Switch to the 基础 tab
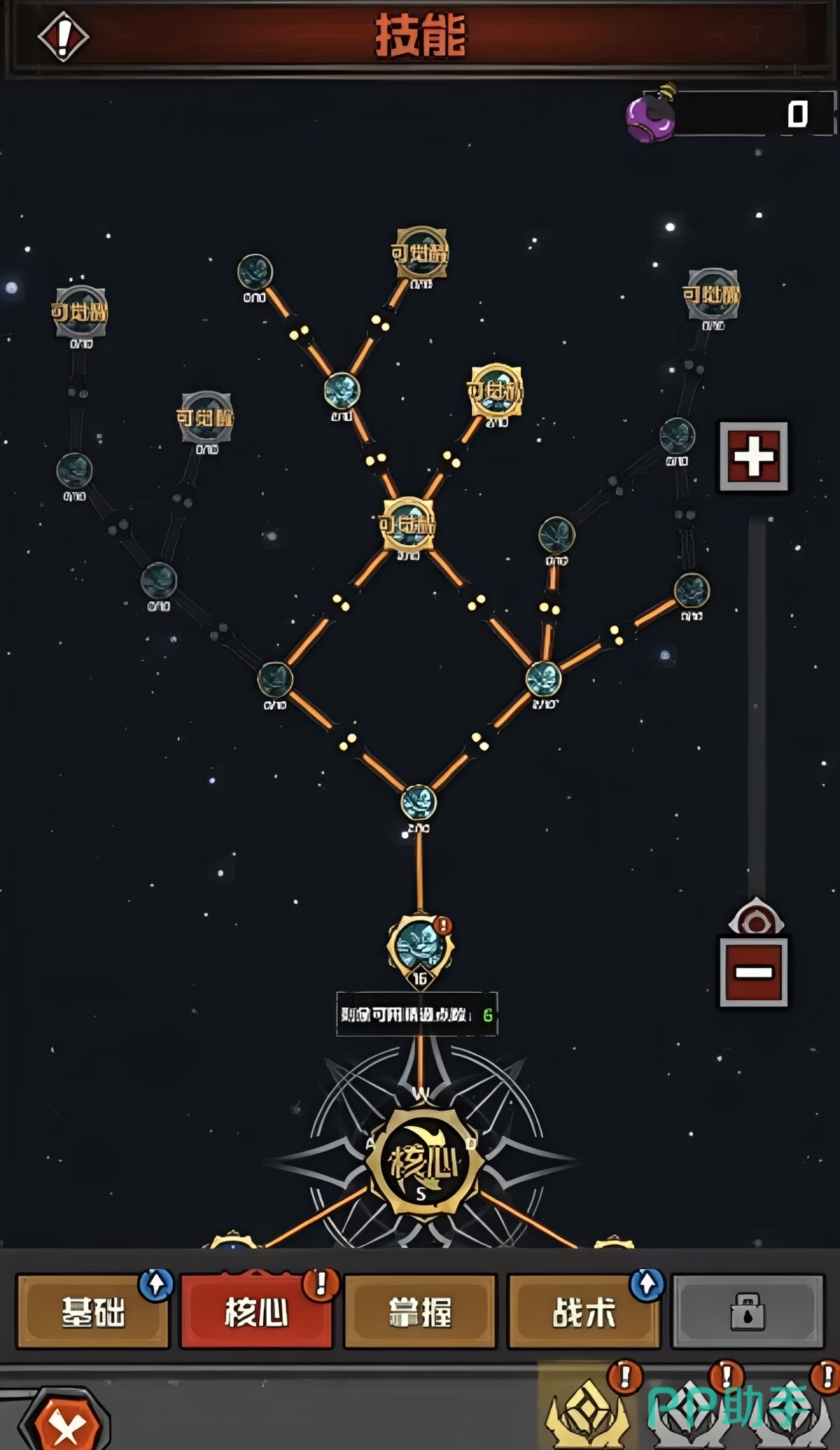This screenshot has width=840, height=1450. pos(93,1311)
